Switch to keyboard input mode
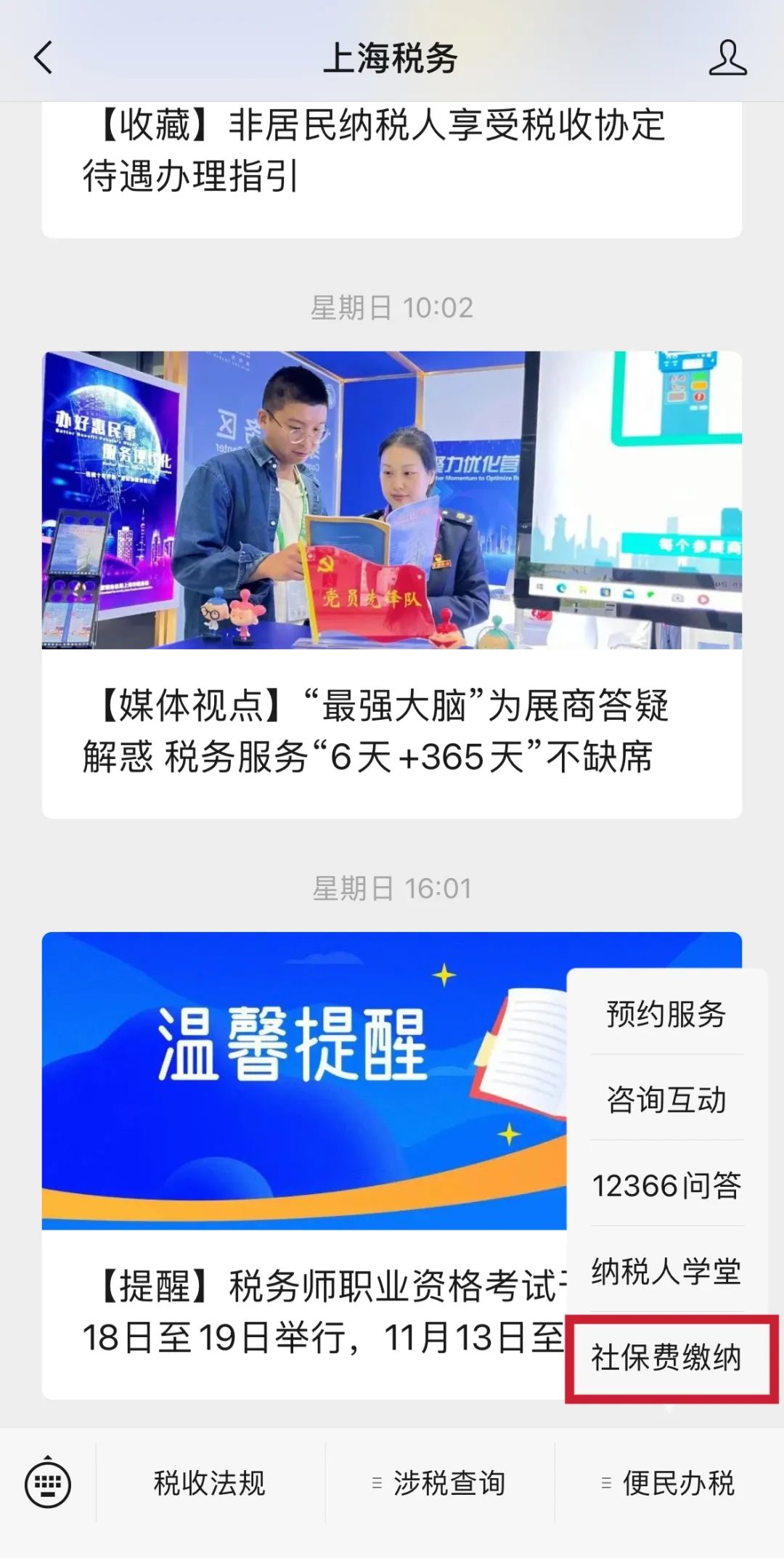Image resolution: width=784 pixels, height=1558 pixels. 48,1482
